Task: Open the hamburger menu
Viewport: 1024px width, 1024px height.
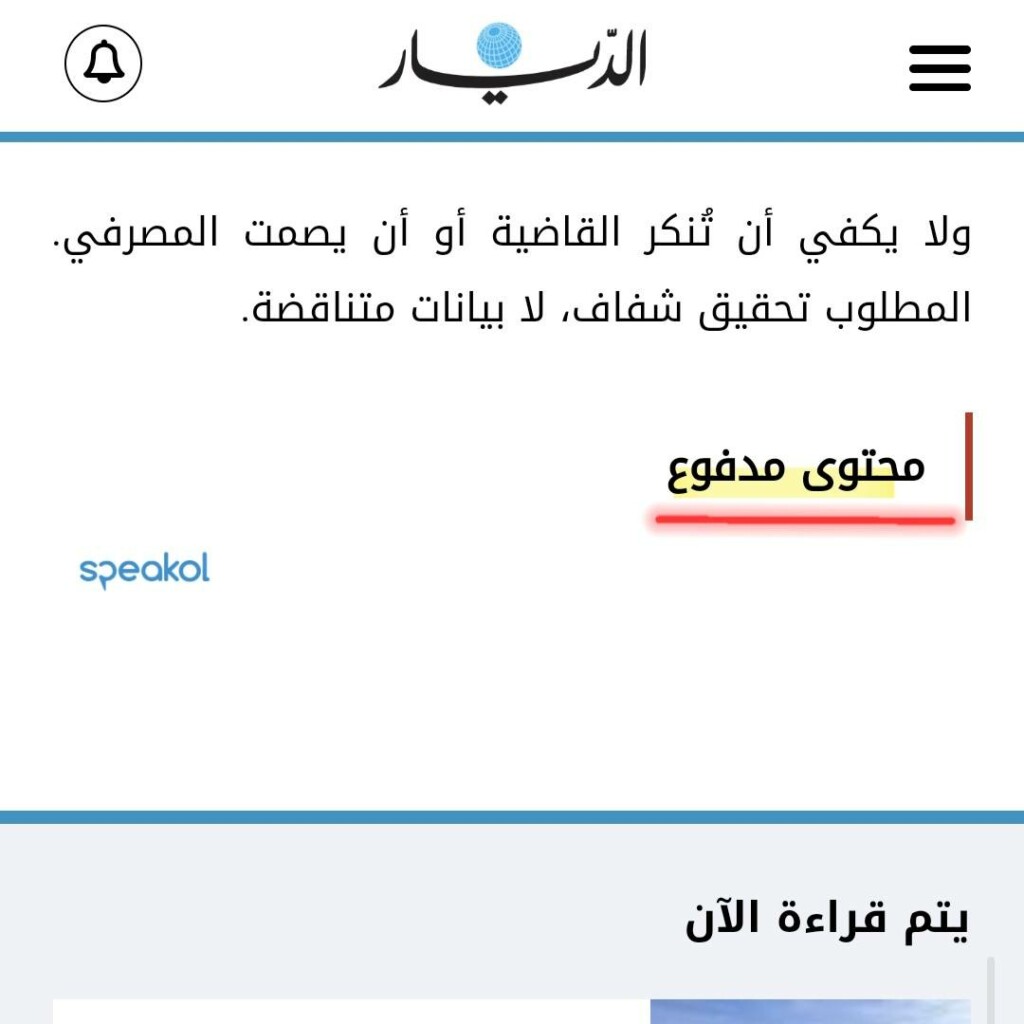Action: coord(939,66)
